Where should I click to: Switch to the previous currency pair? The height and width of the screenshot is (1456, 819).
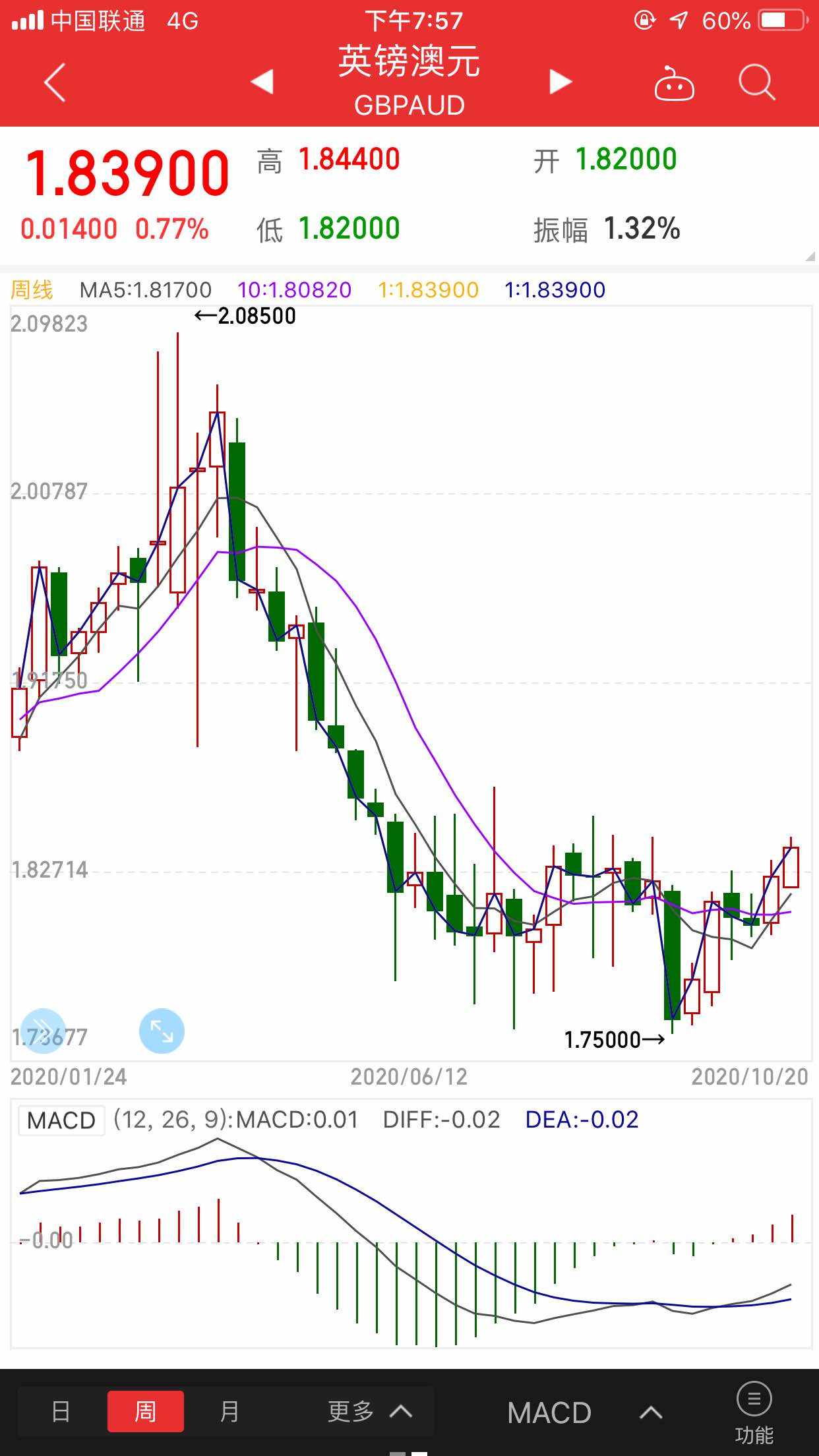(x=262, y=82)
